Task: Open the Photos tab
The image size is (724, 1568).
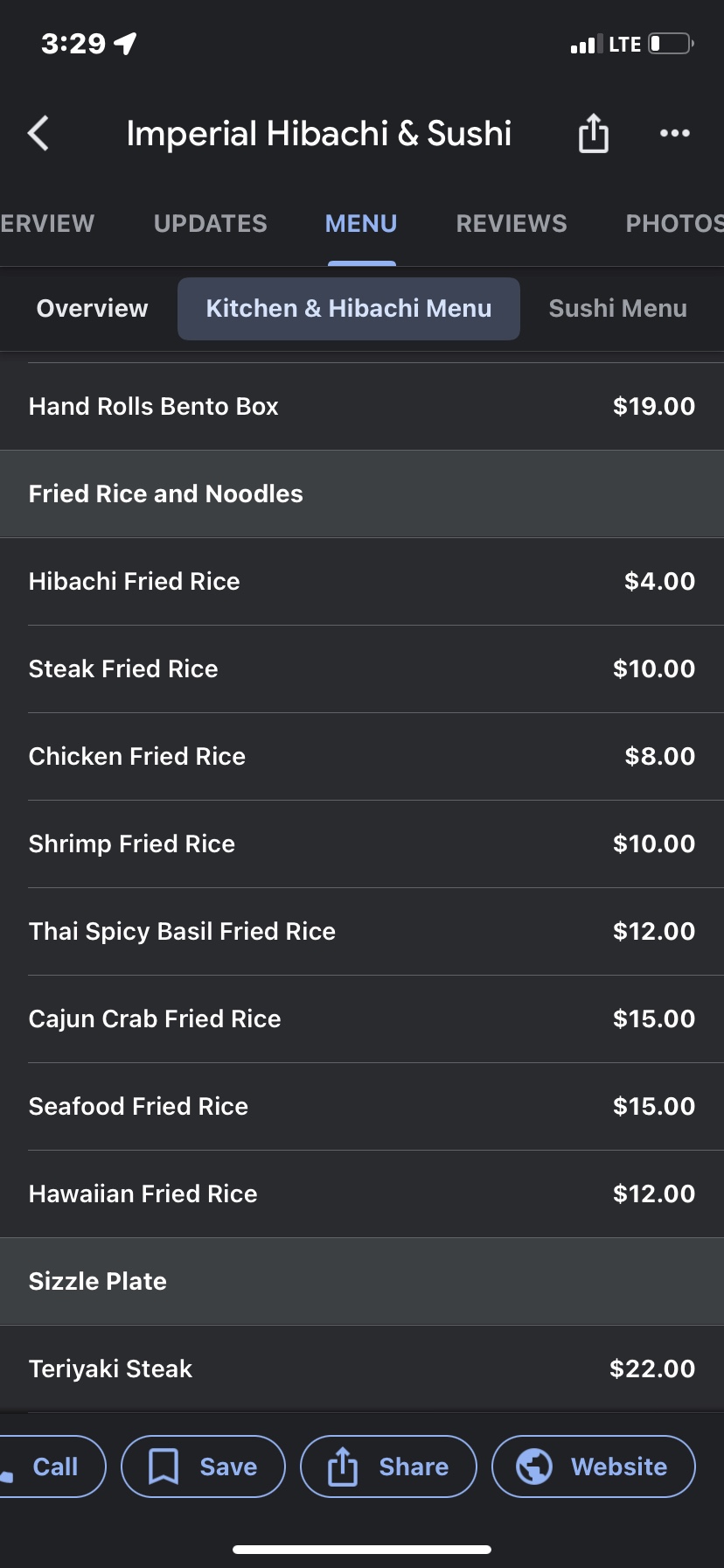Action: [673, 224]
